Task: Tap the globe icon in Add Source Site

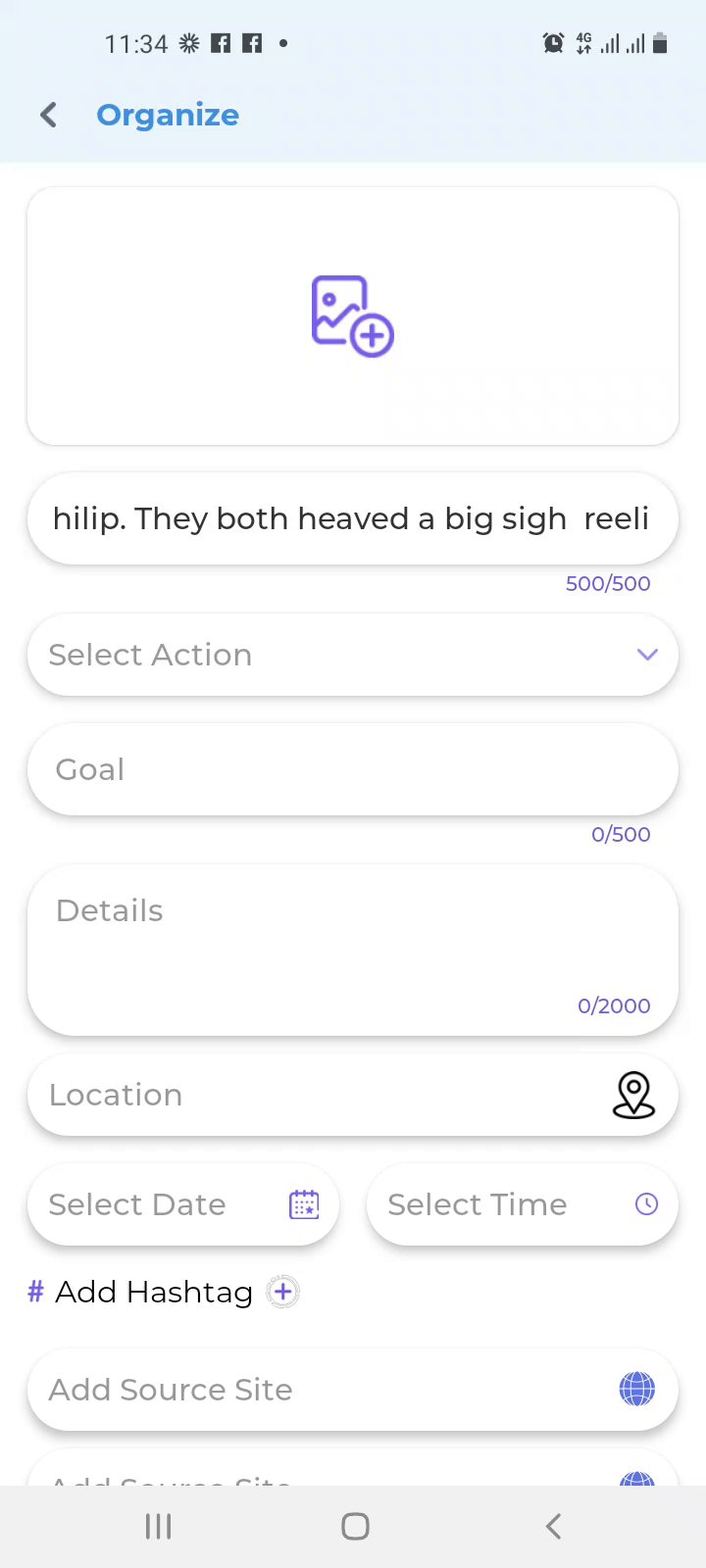Action: tap(636, 1390)
